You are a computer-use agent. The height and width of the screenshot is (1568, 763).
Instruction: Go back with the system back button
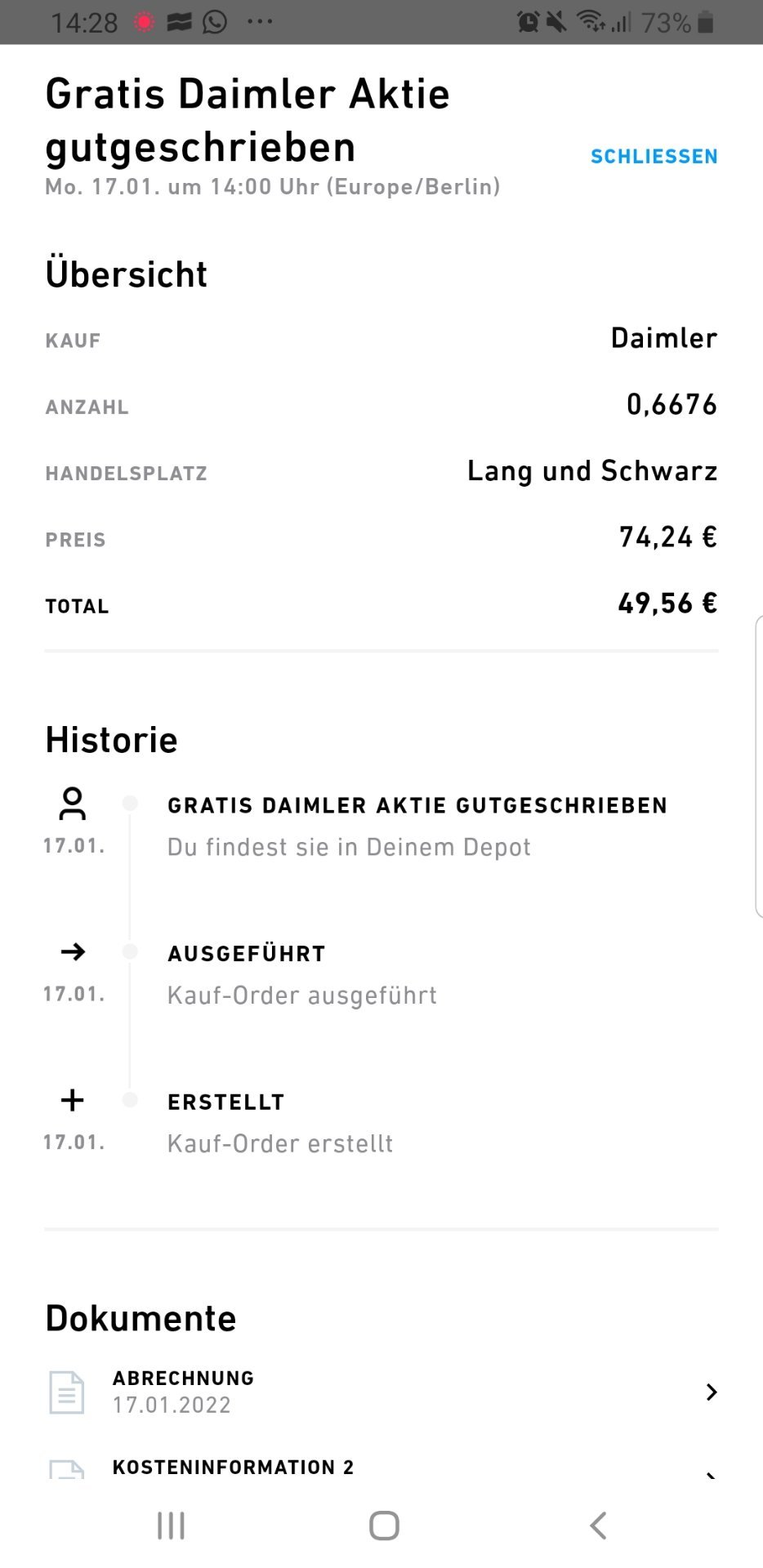[598, 1525]
